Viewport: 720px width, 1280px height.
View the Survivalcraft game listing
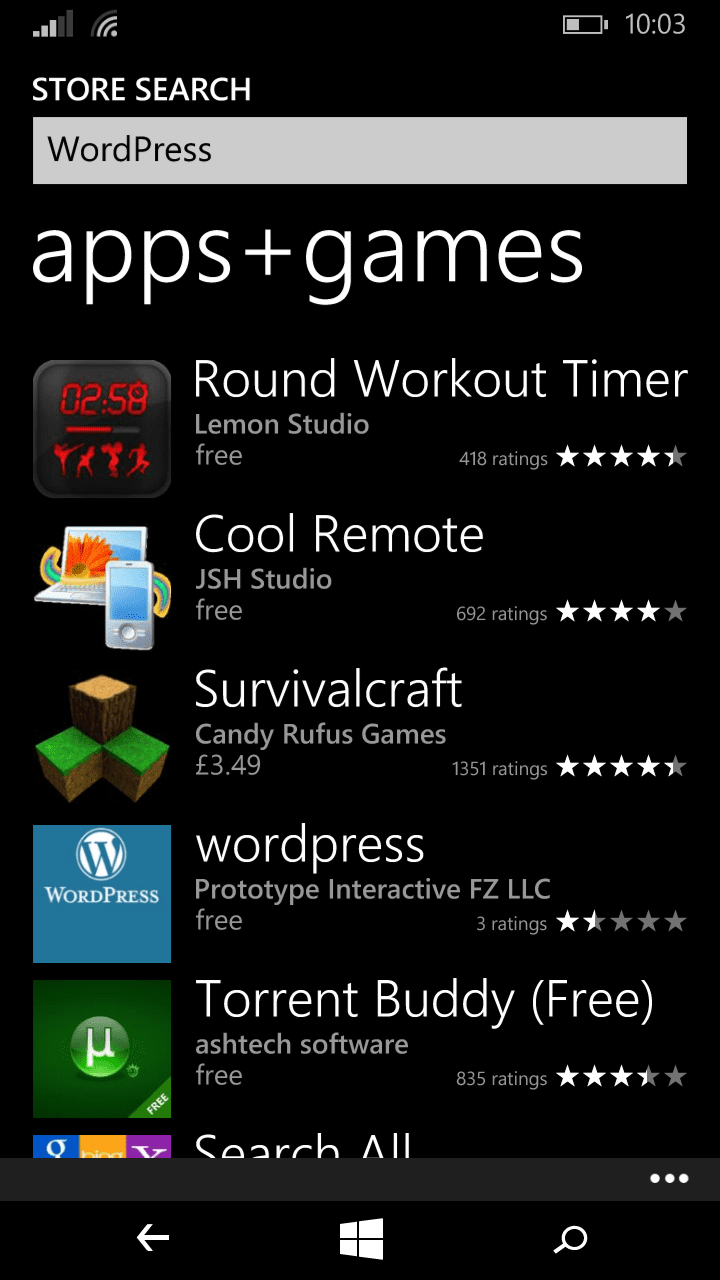point(360,738)
